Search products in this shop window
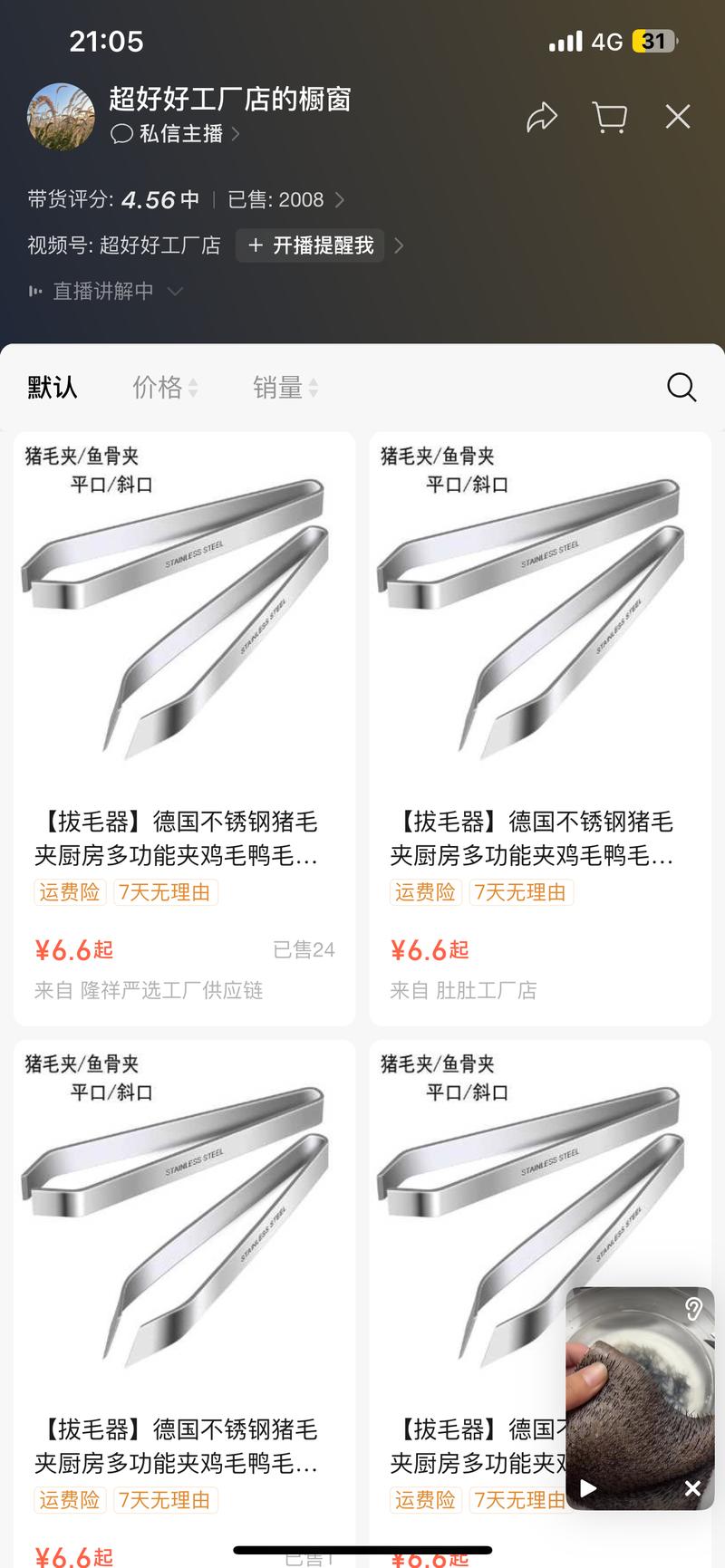 tap(681, 388)
